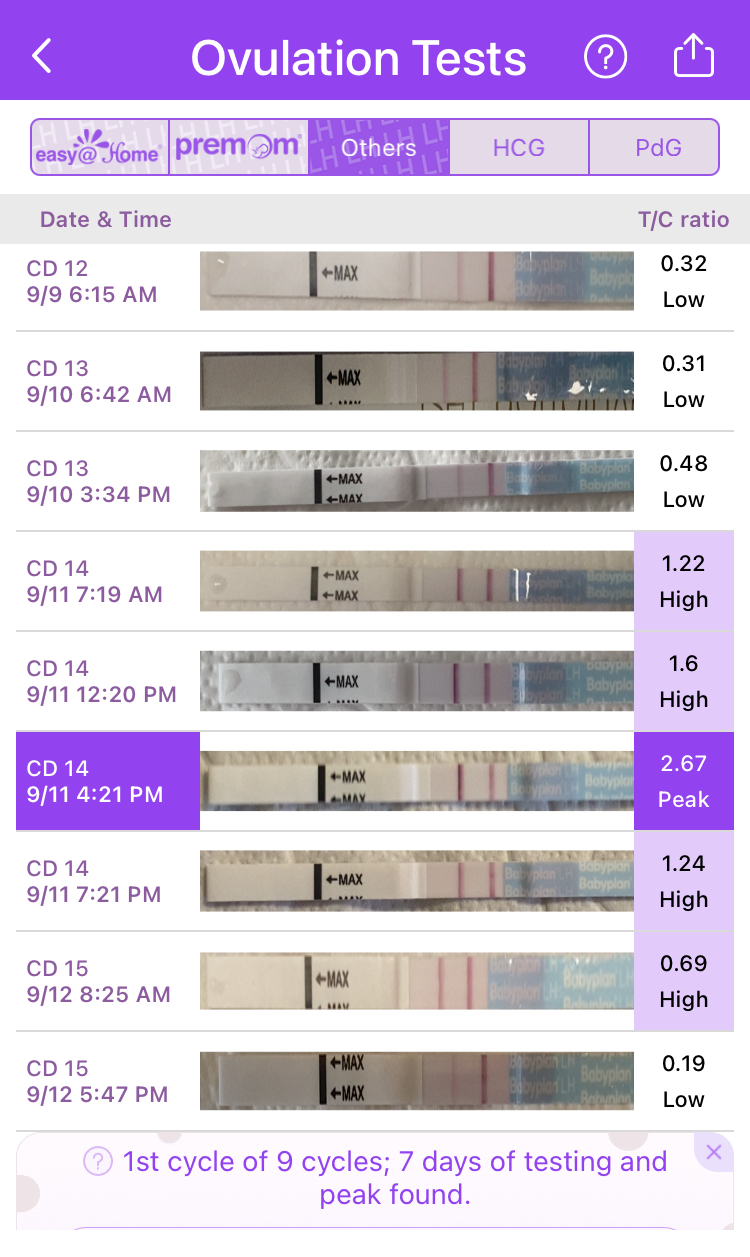Go back from Ovulation Tests
Screen dimensions: 750x1257
tap(41, 57)
